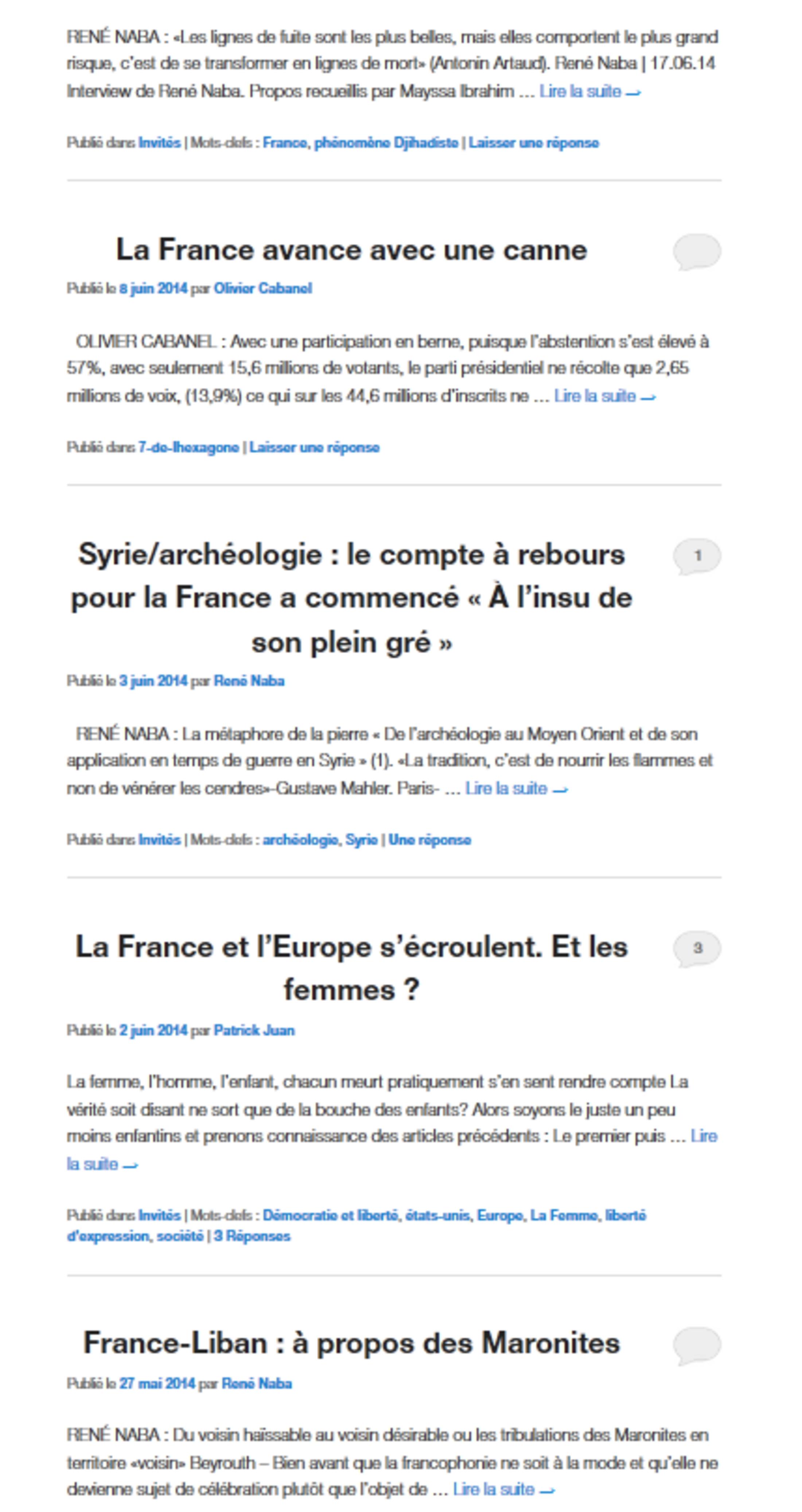Open the 'Europe' tag
802x1512 pixels.
point(500,1216)
